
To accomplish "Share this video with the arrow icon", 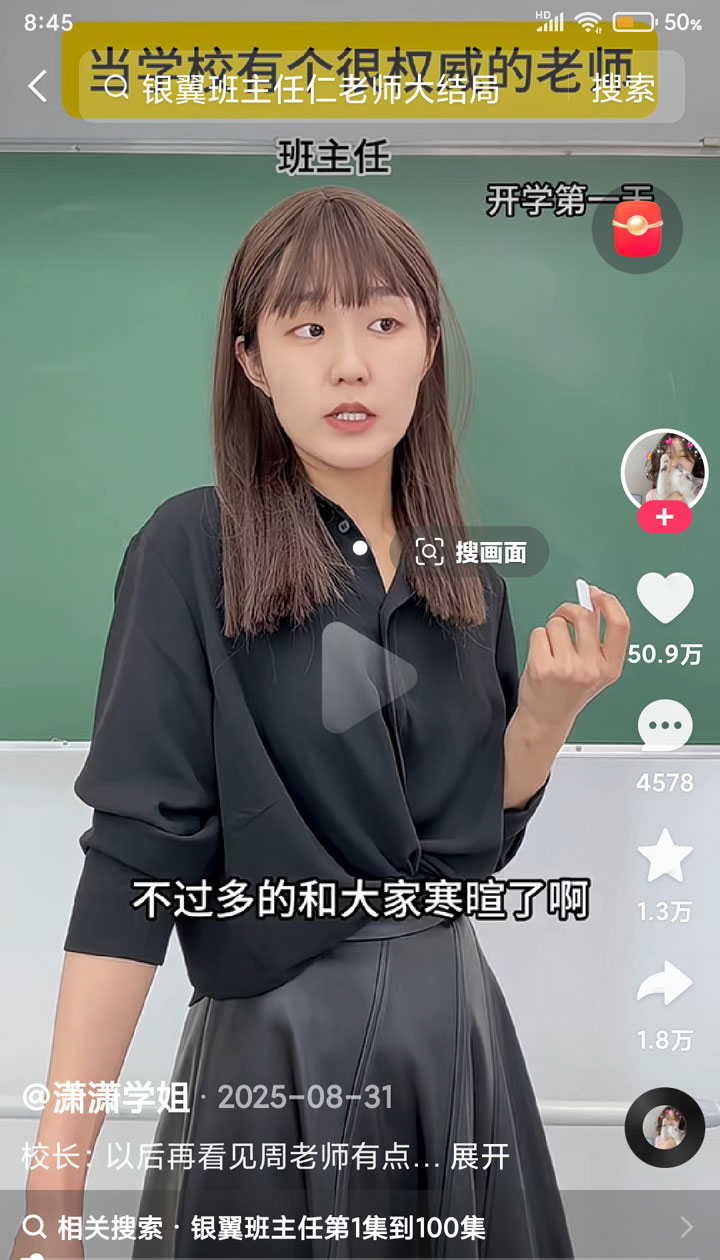I will click(x=665, y=984).
